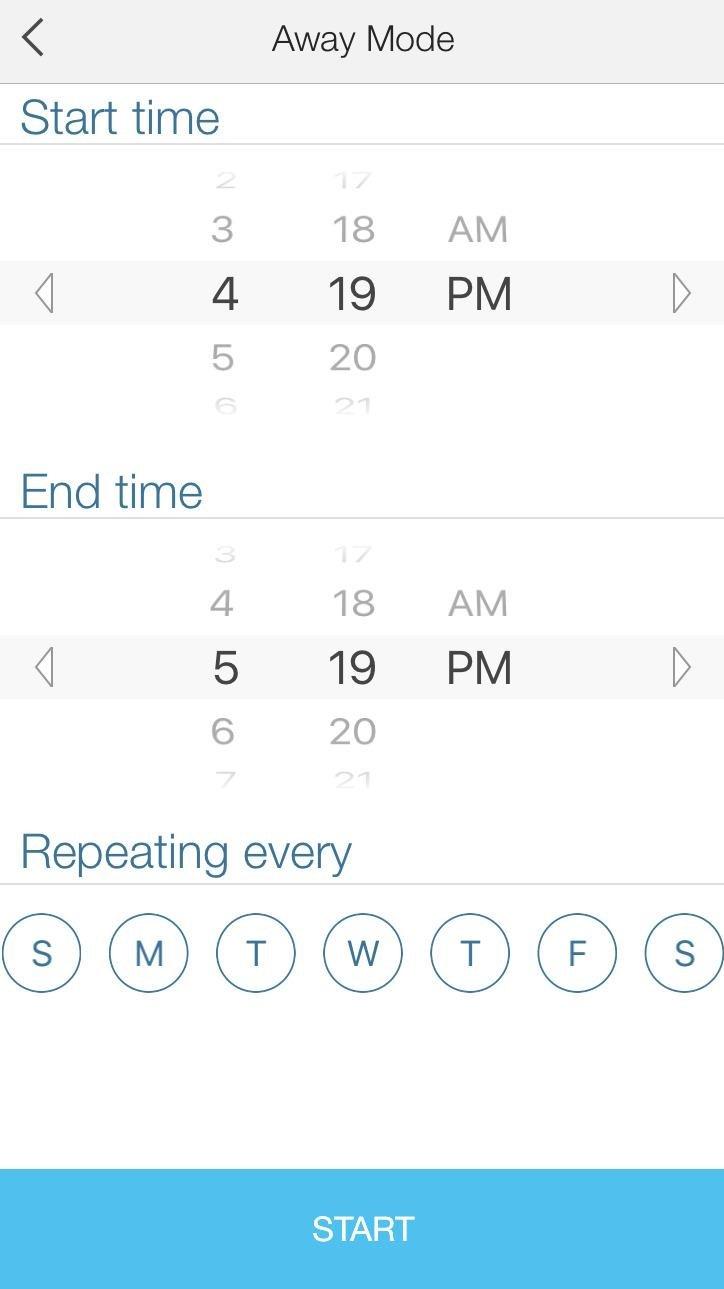Tap right arrow on End time
724x1289 pixels.
tap(681, 667)
